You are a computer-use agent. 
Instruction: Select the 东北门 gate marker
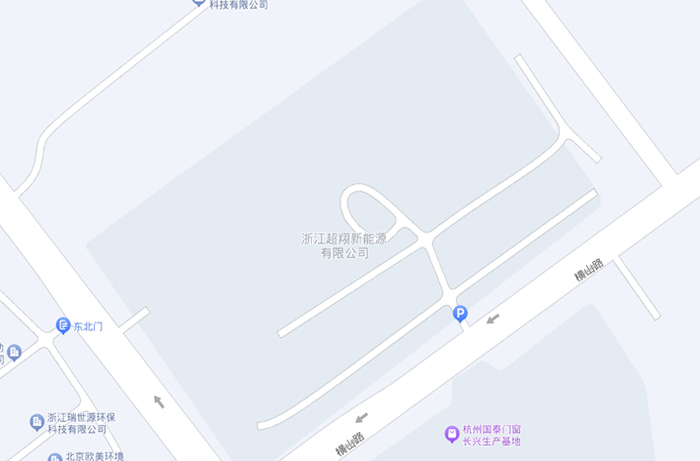point(63,325)
